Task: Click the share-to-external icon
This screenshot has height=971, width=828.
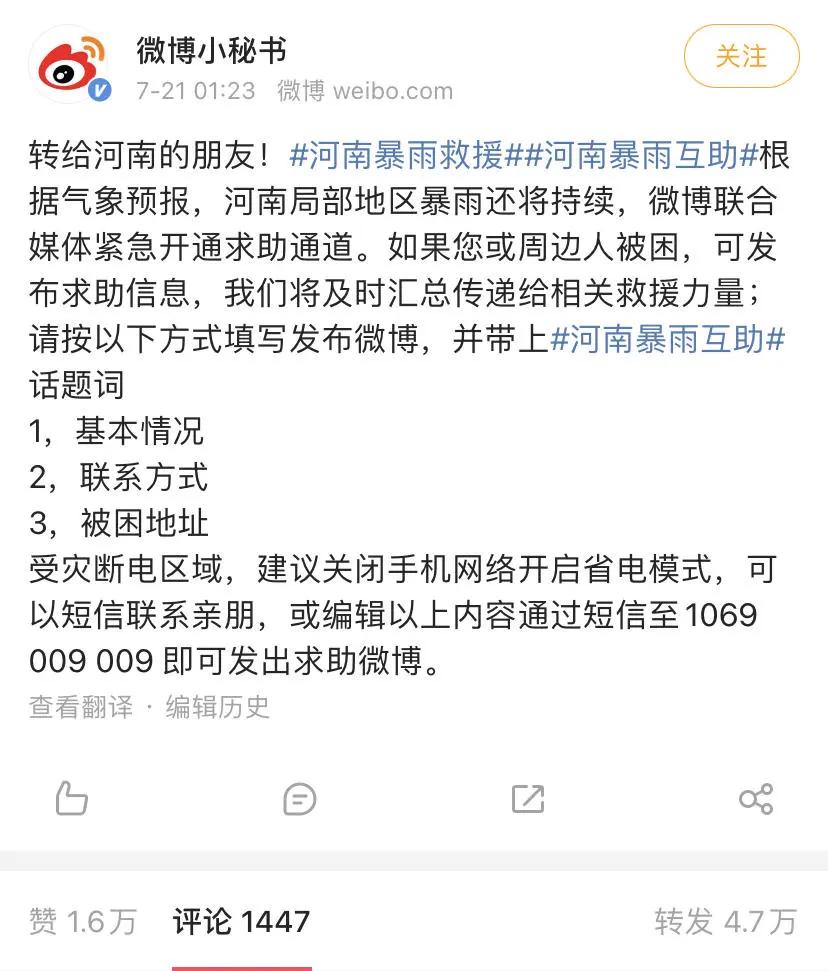Action: 529,798
